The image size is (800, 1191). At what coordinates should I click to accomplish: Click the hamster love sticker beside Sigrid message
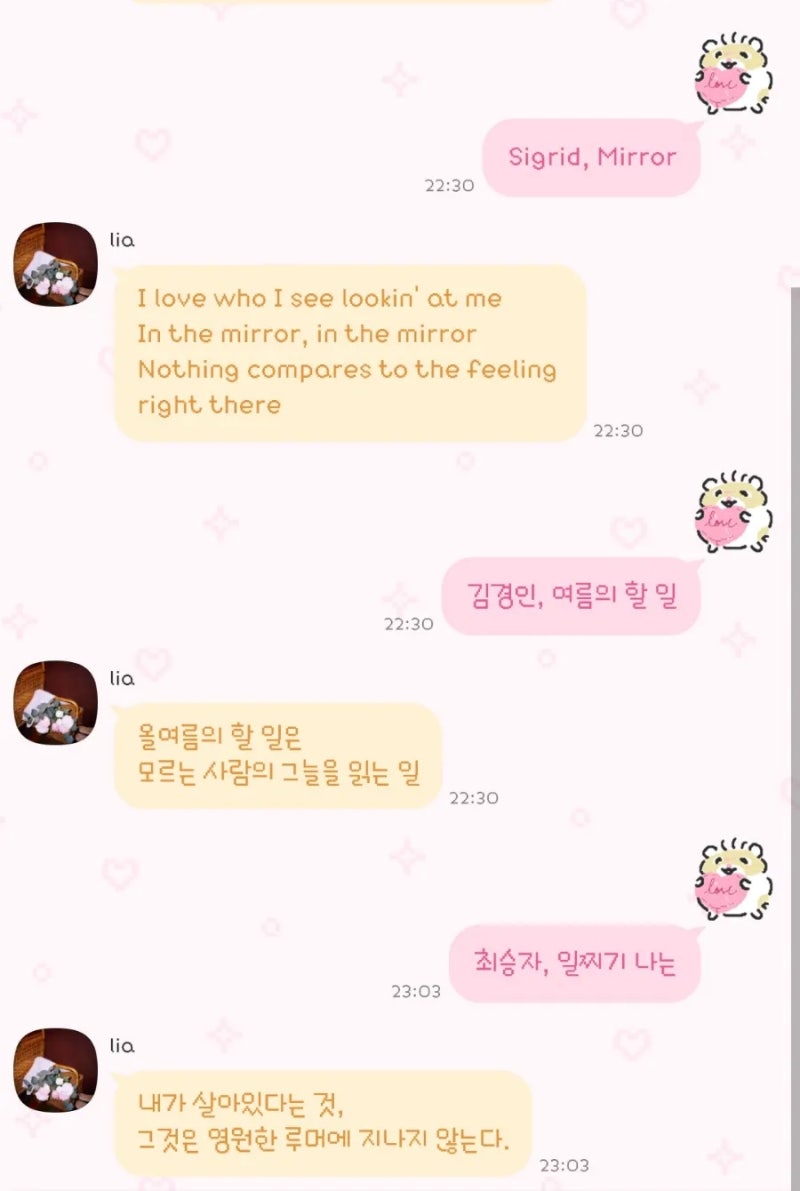point(732,75)
